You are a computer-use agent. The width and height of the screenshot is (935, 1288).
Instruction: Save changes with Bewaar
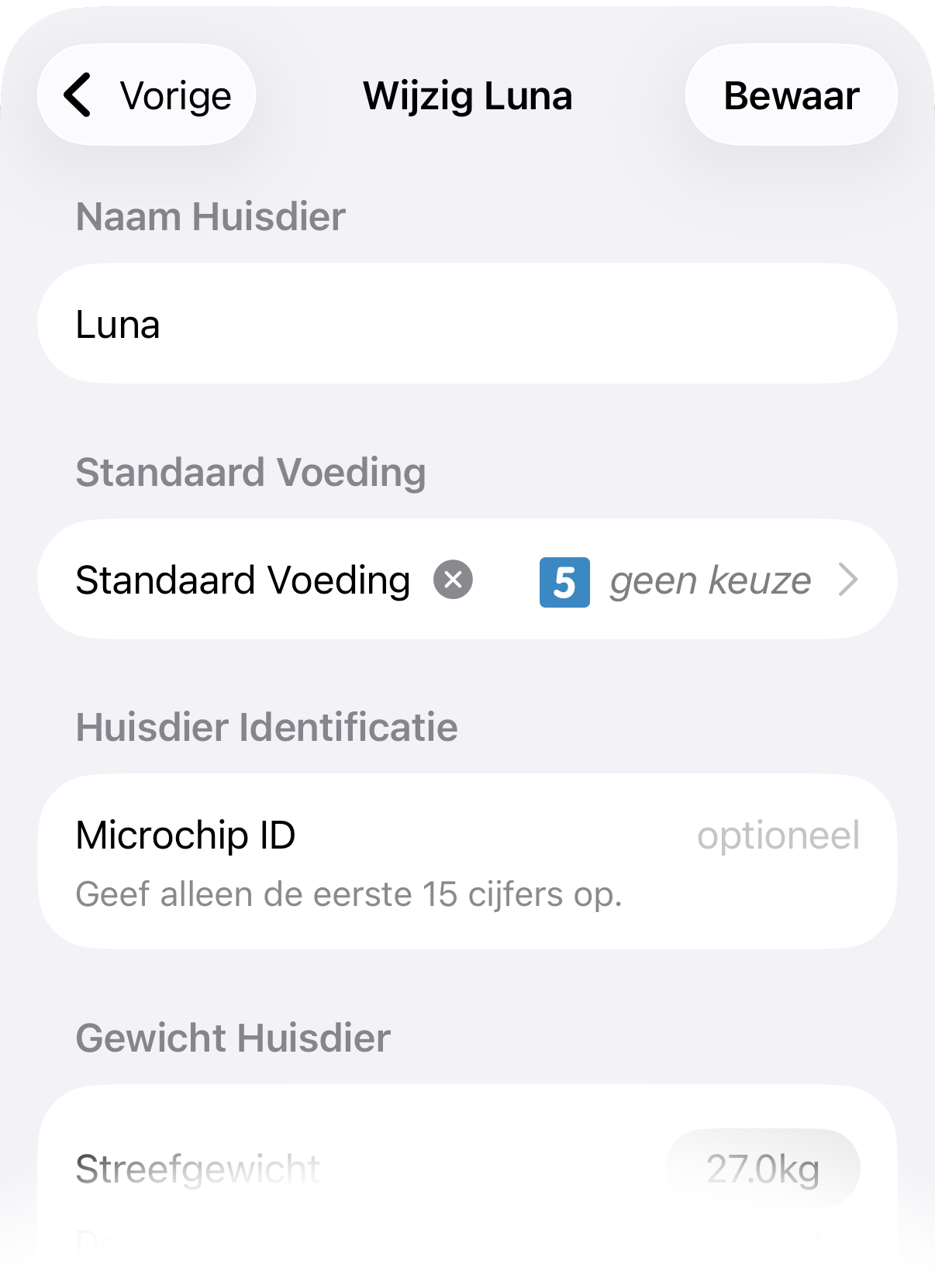click(x=791, y=96)
